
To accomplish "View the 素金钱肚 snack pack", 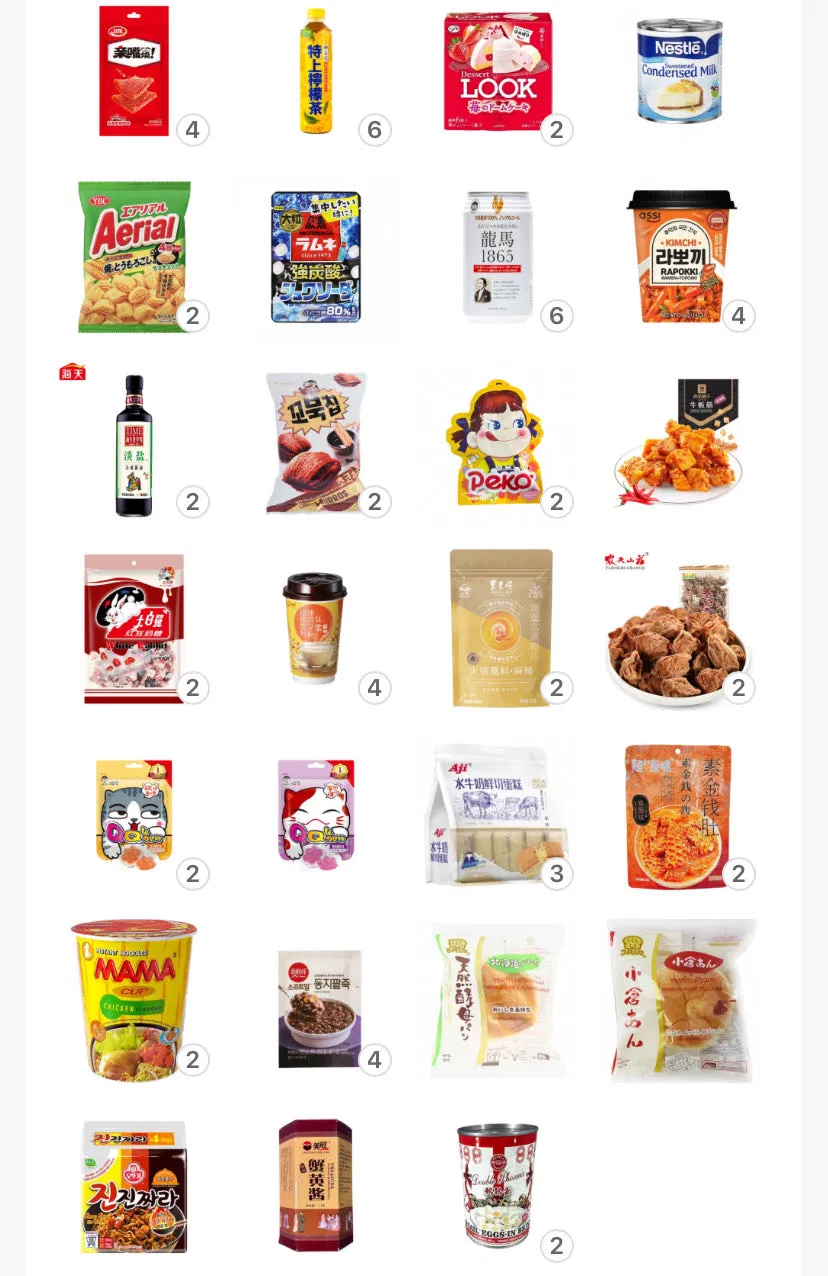I will 678,815.
